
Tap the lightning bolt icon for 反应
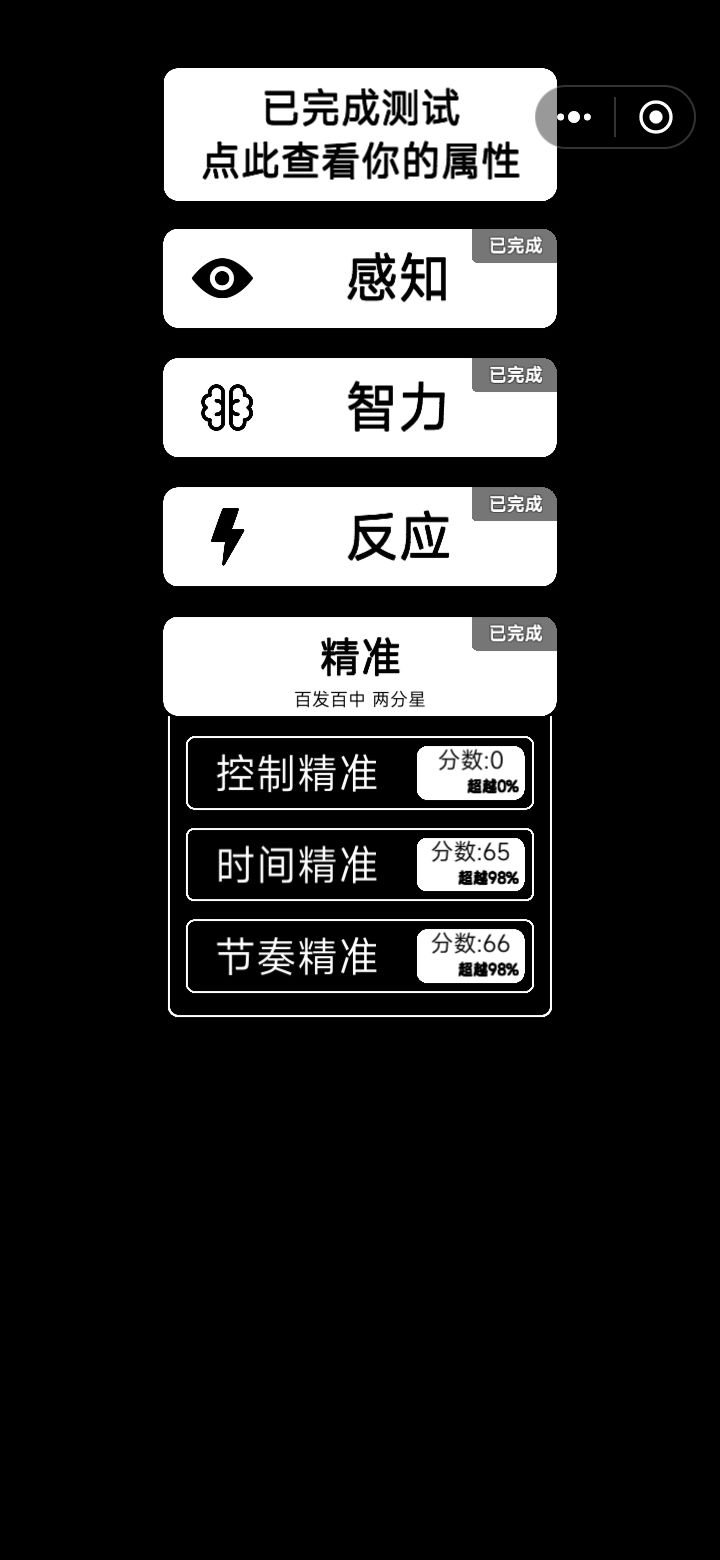pyautogui.click(x=227, y=536)
